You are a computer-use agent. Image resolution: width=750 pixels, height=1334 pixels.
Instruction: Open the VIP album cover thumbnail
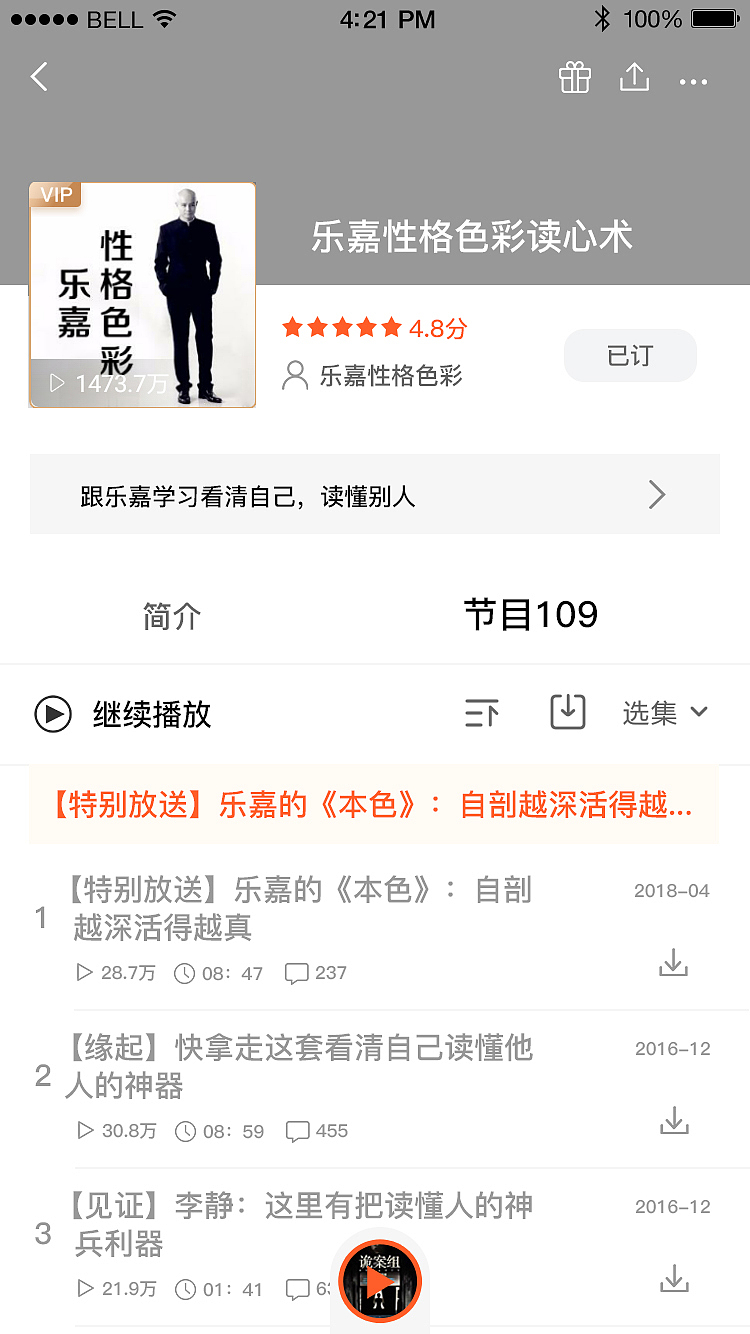pyautogui.click(x=142, y=294)
